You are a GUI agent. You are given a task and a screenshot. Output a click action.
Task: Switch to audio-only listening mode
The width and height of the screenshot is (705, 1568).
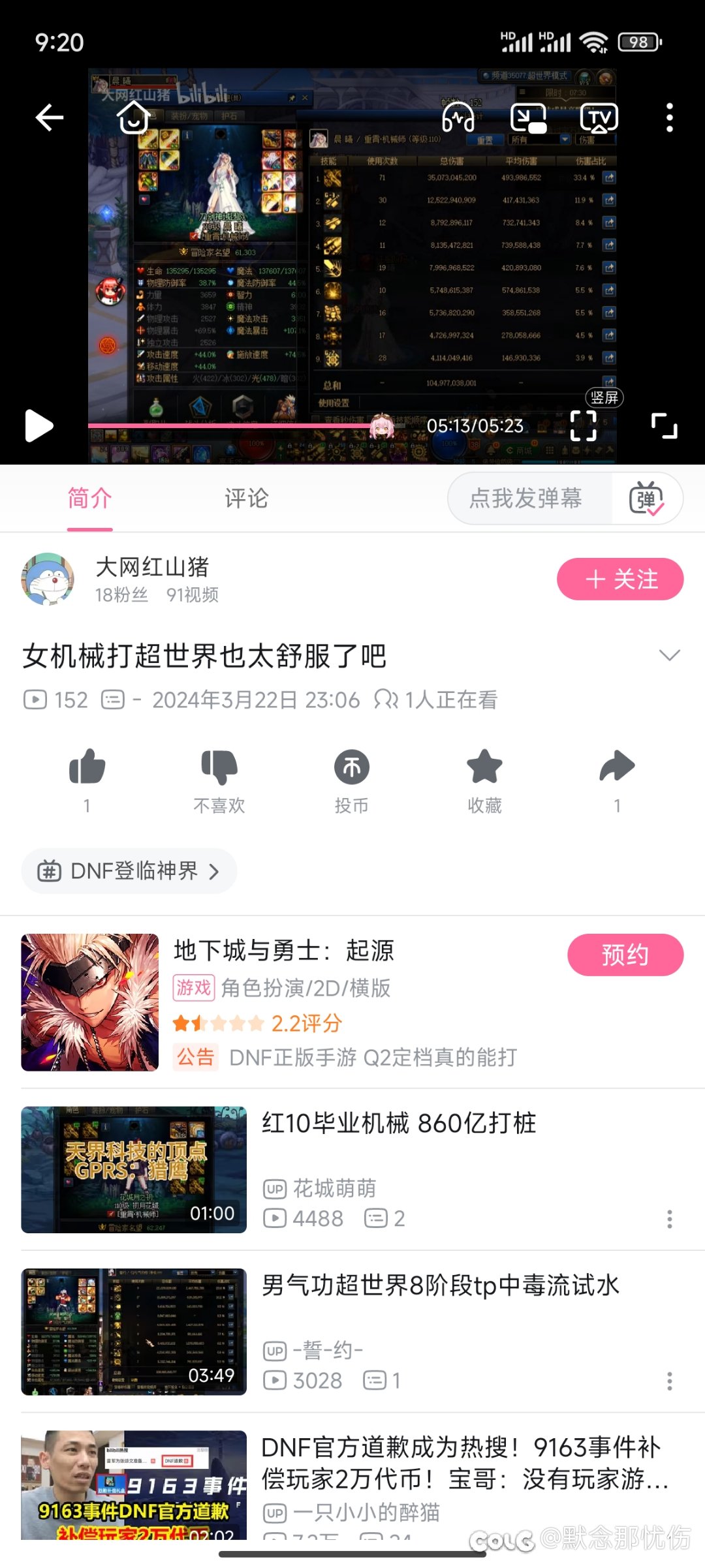point(458,117)
